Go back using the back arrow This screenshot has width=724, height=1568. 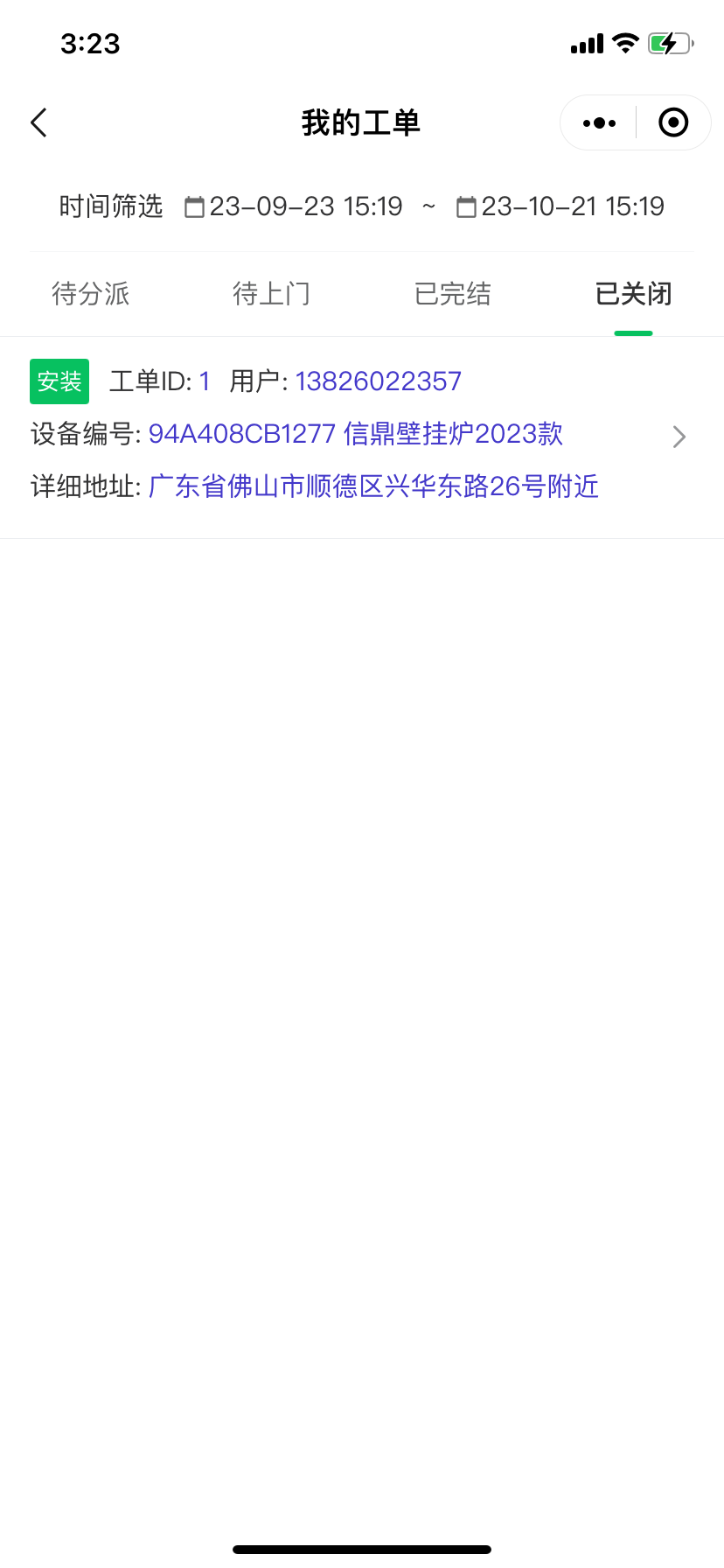[39, 122]
